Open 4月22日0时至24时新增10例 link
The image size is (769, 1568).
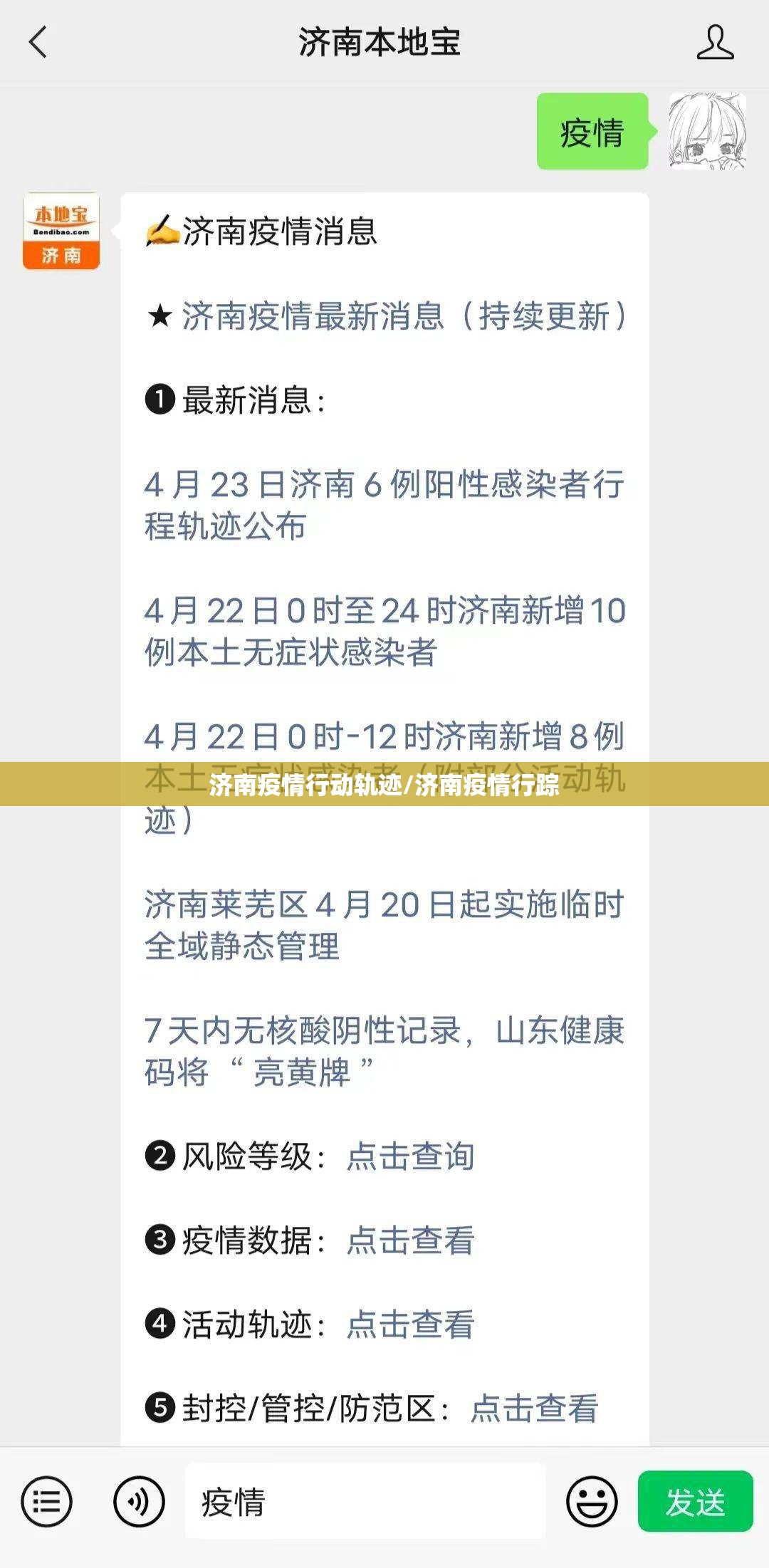[384, 632]
